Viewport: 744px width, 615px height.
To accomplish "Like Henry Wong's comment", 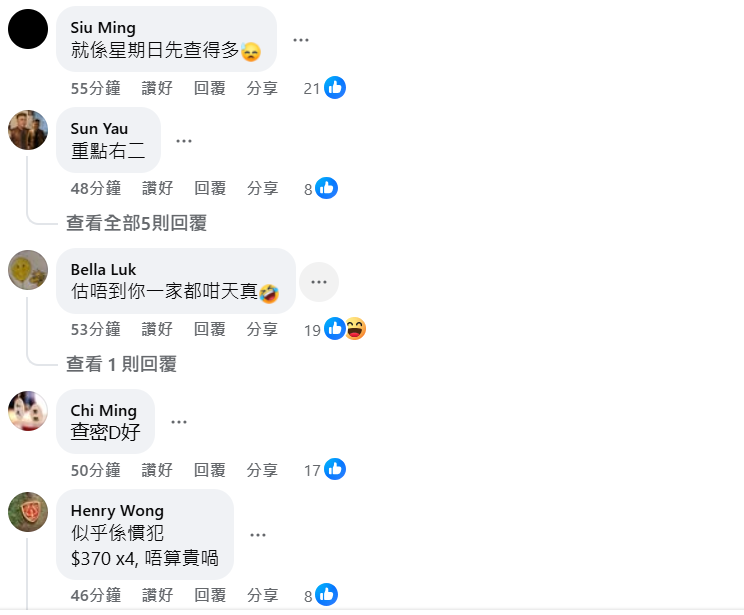I will coord(157,596).
